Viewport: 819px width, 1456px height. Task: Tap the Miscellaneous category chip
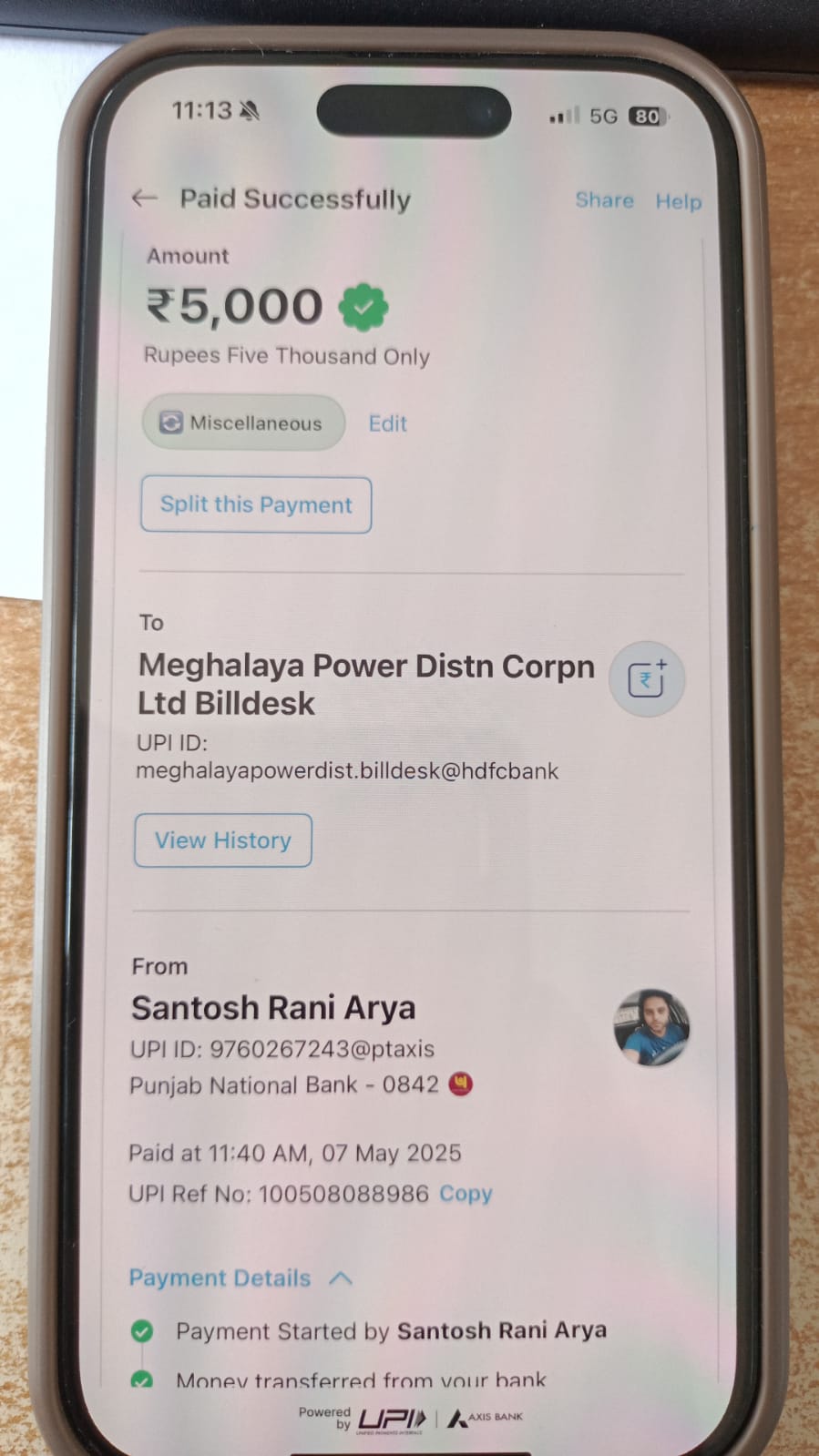[x=242, y=423]
